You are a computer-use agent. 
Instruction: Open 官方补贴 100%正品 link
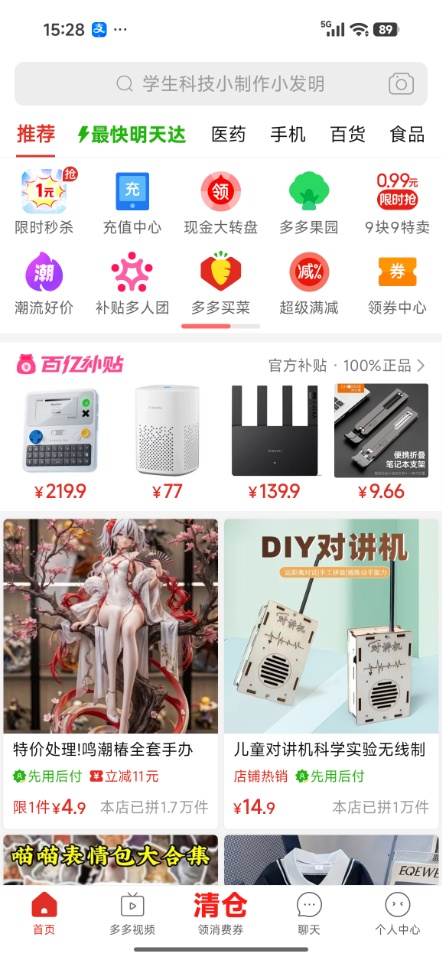[x=346, y=366]
